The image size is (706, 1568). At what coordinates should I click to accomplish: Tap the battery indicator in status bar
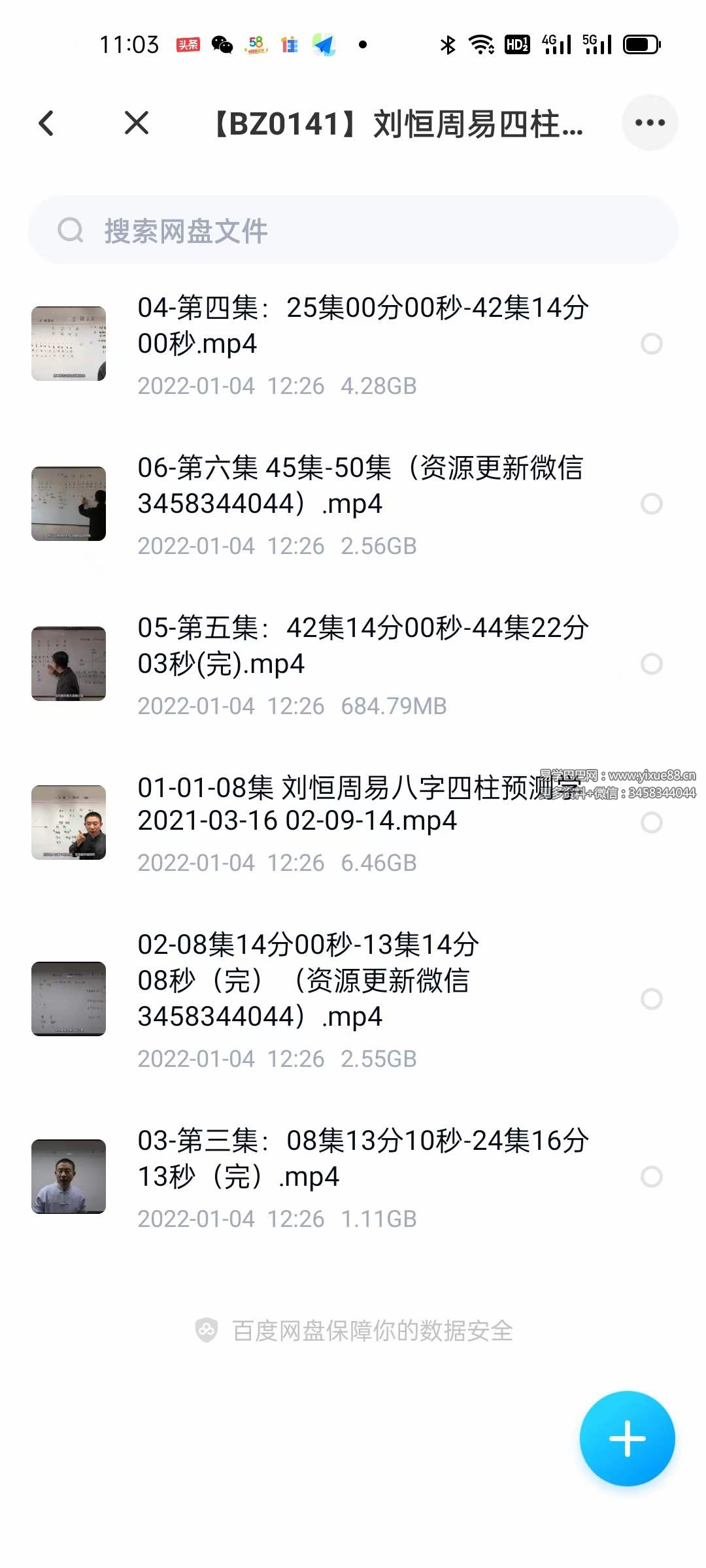click(641, 44)
